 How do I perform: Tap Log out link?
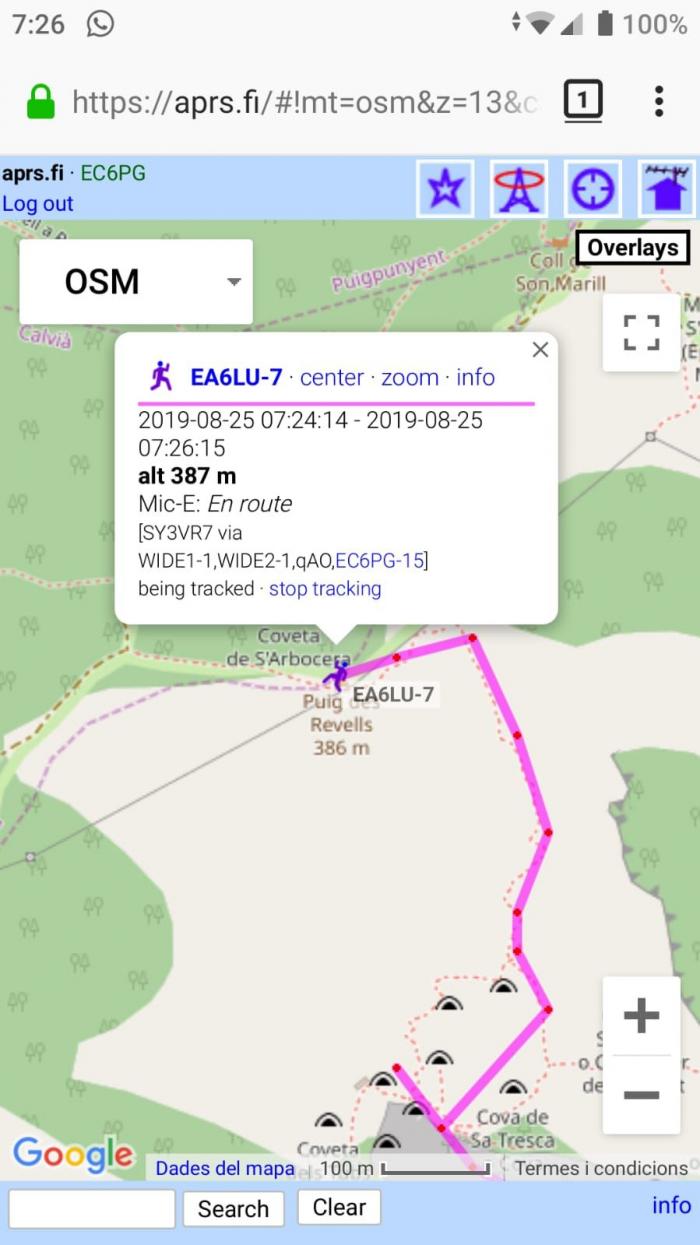pyautogui.click(x=38, y=203)
